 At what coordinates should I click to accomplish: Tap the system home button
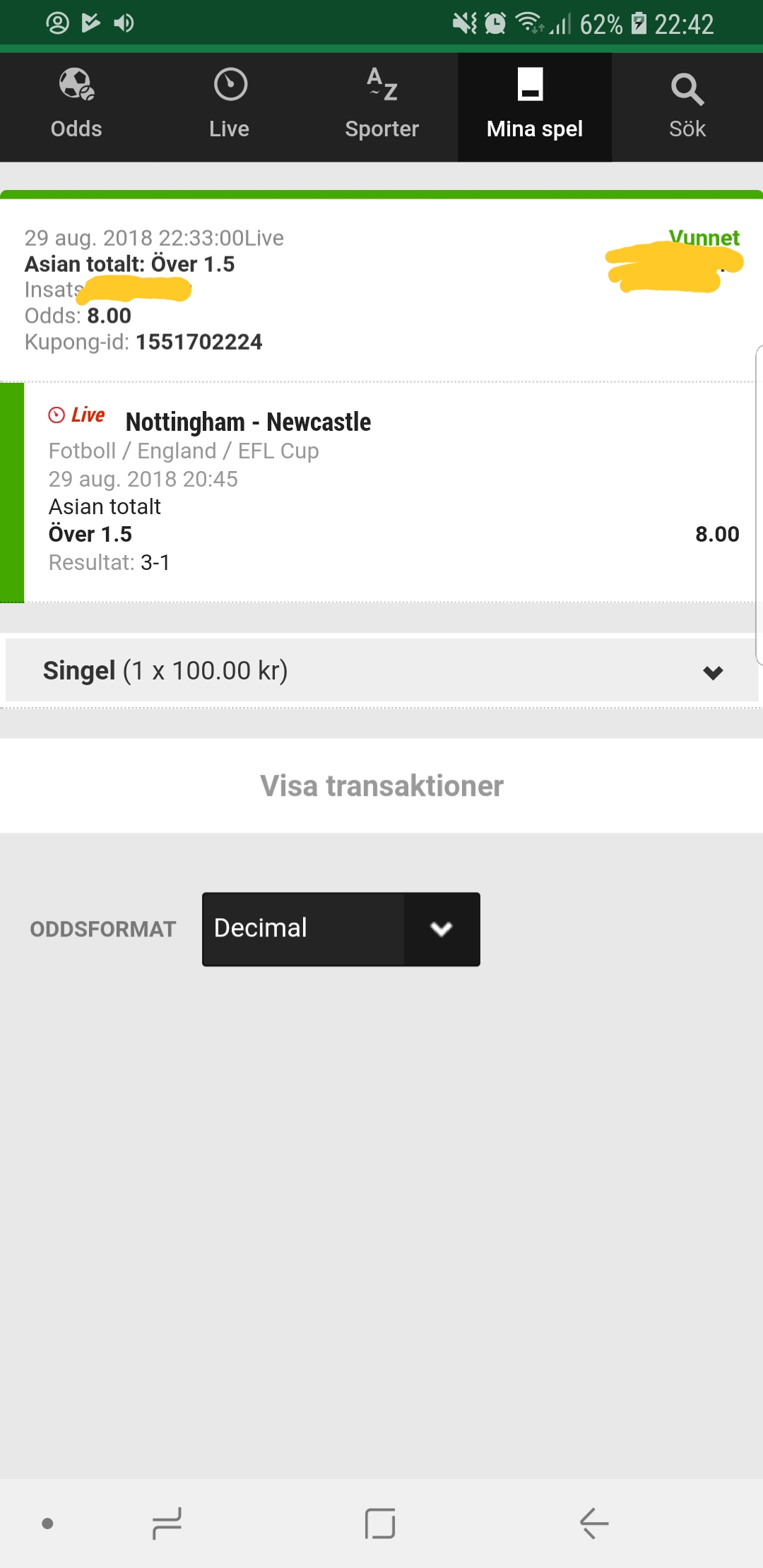[380, 1523]
